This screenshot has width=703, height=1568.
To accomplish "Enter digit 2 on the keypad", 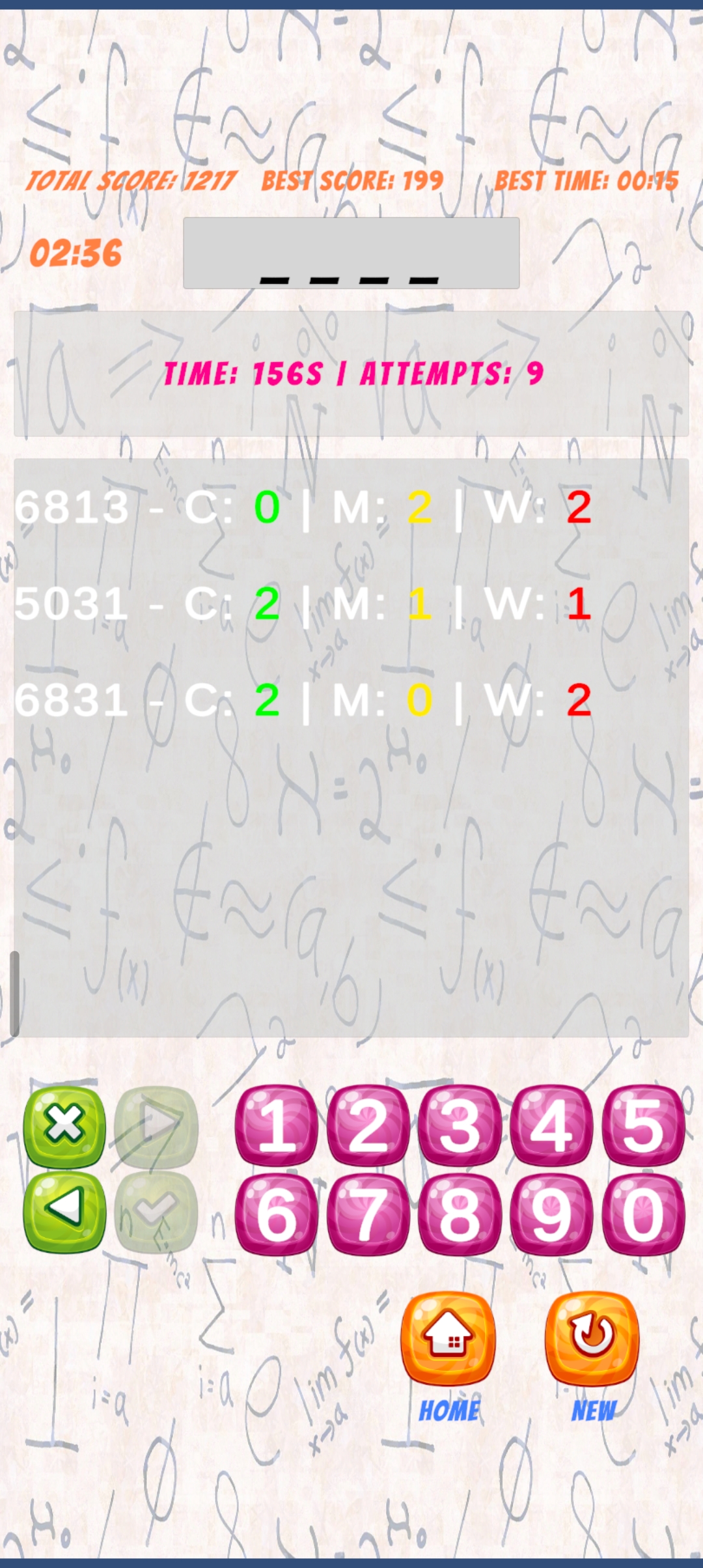I will (368, 1125).
